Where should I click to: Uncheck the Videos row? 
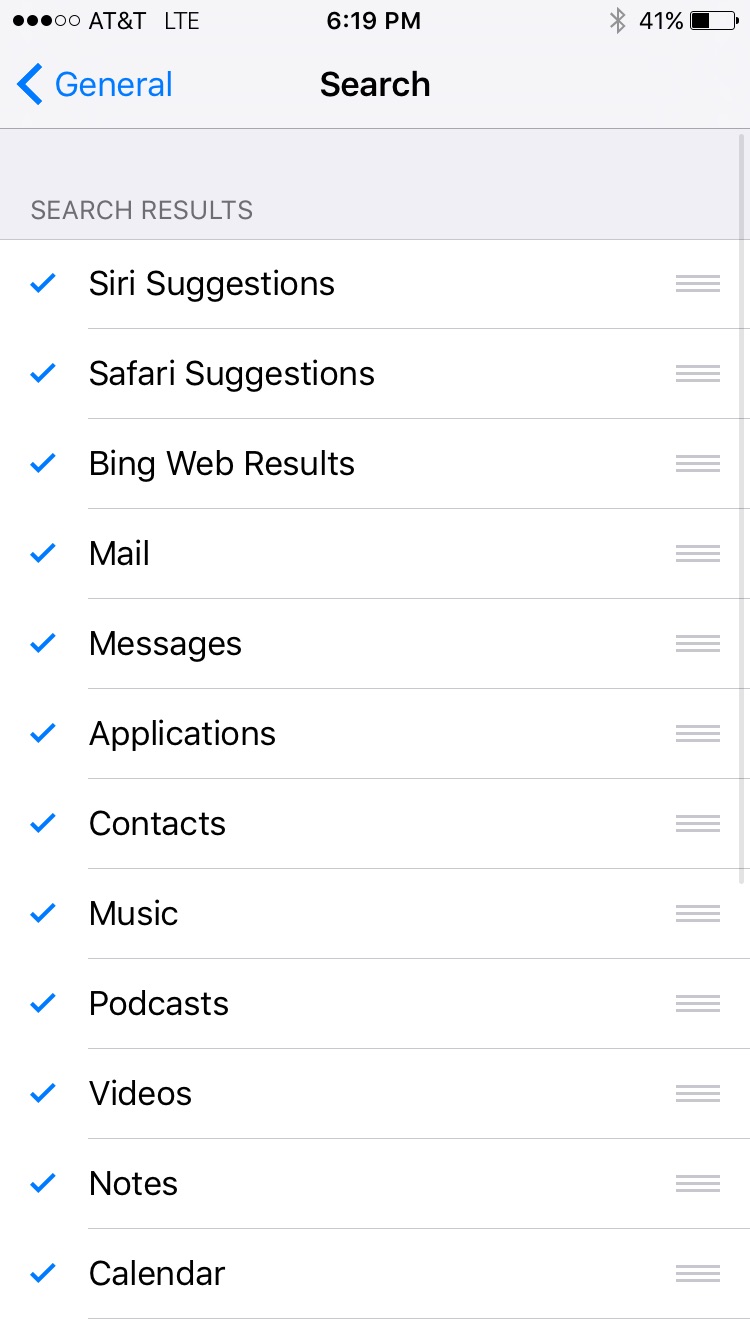(x=375, y=1094)
